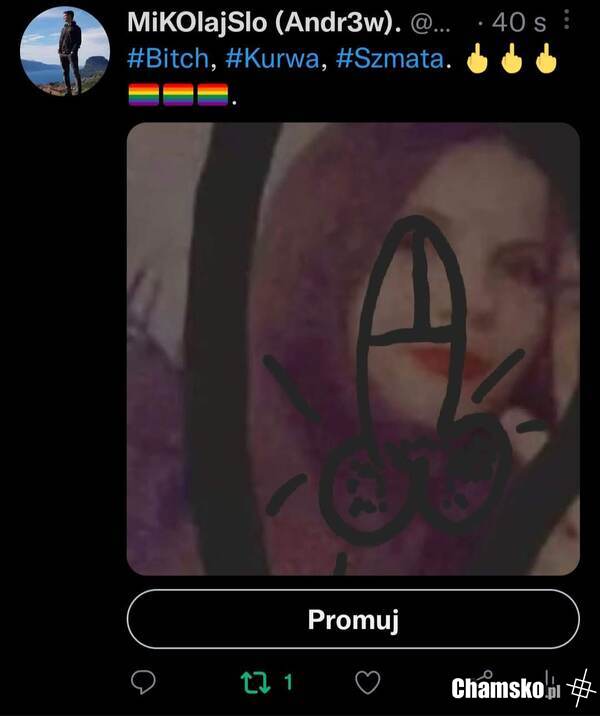Like the tweet with the heart icon

tap(368, 682)
